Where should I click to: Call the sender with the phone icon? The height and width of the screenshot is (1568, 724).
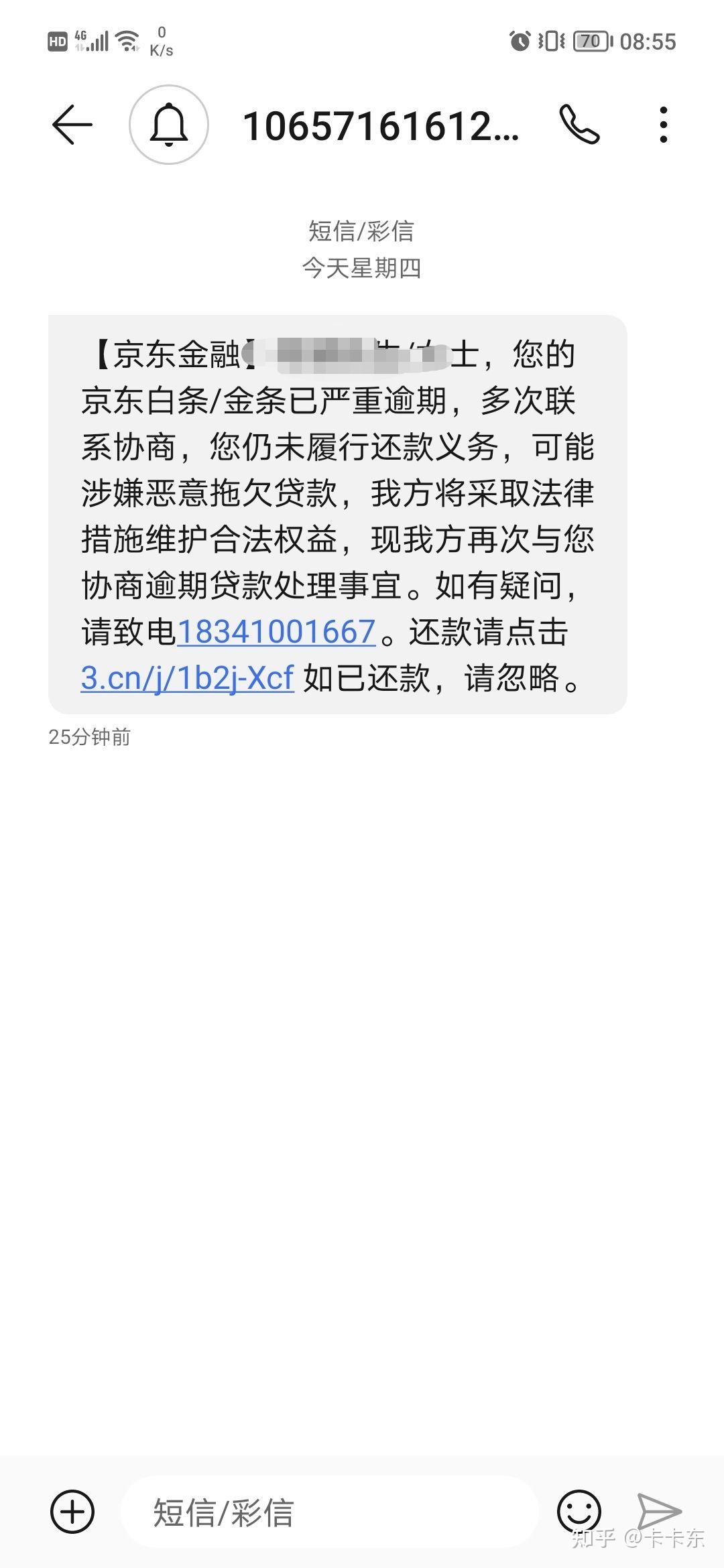click(579, 125)
